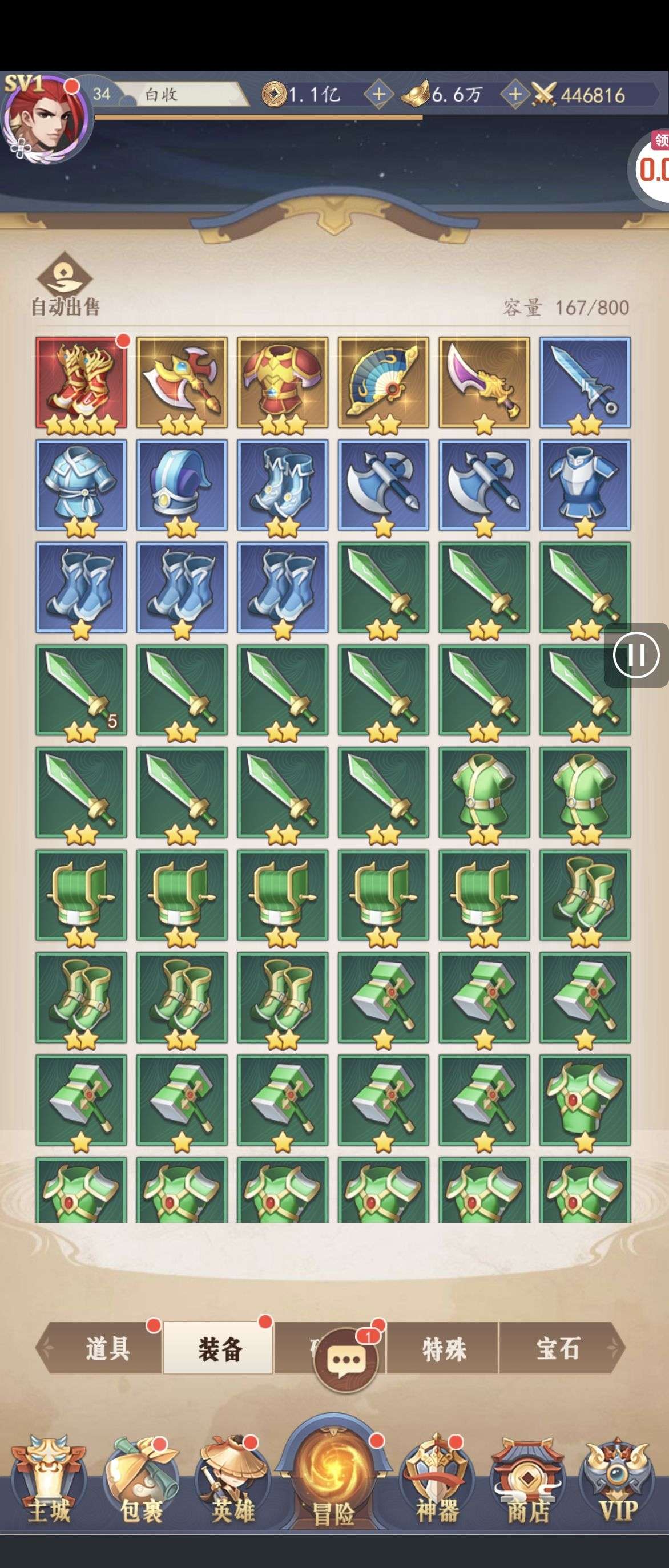Go to 主城 main city
669x1568 pixels.
[x=49, y=1485]
